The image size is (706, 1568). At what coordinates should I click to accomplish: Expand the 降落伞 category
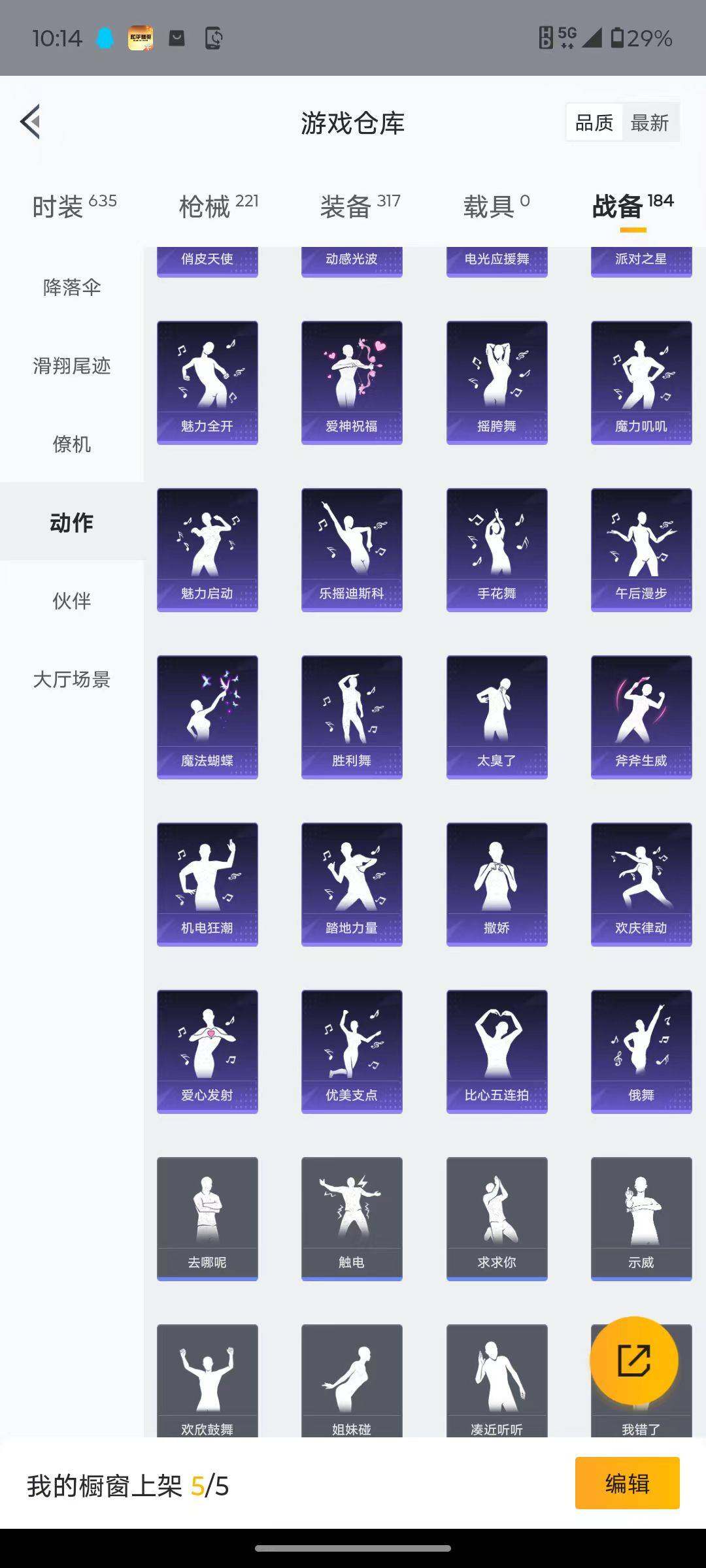click(72, 287)
